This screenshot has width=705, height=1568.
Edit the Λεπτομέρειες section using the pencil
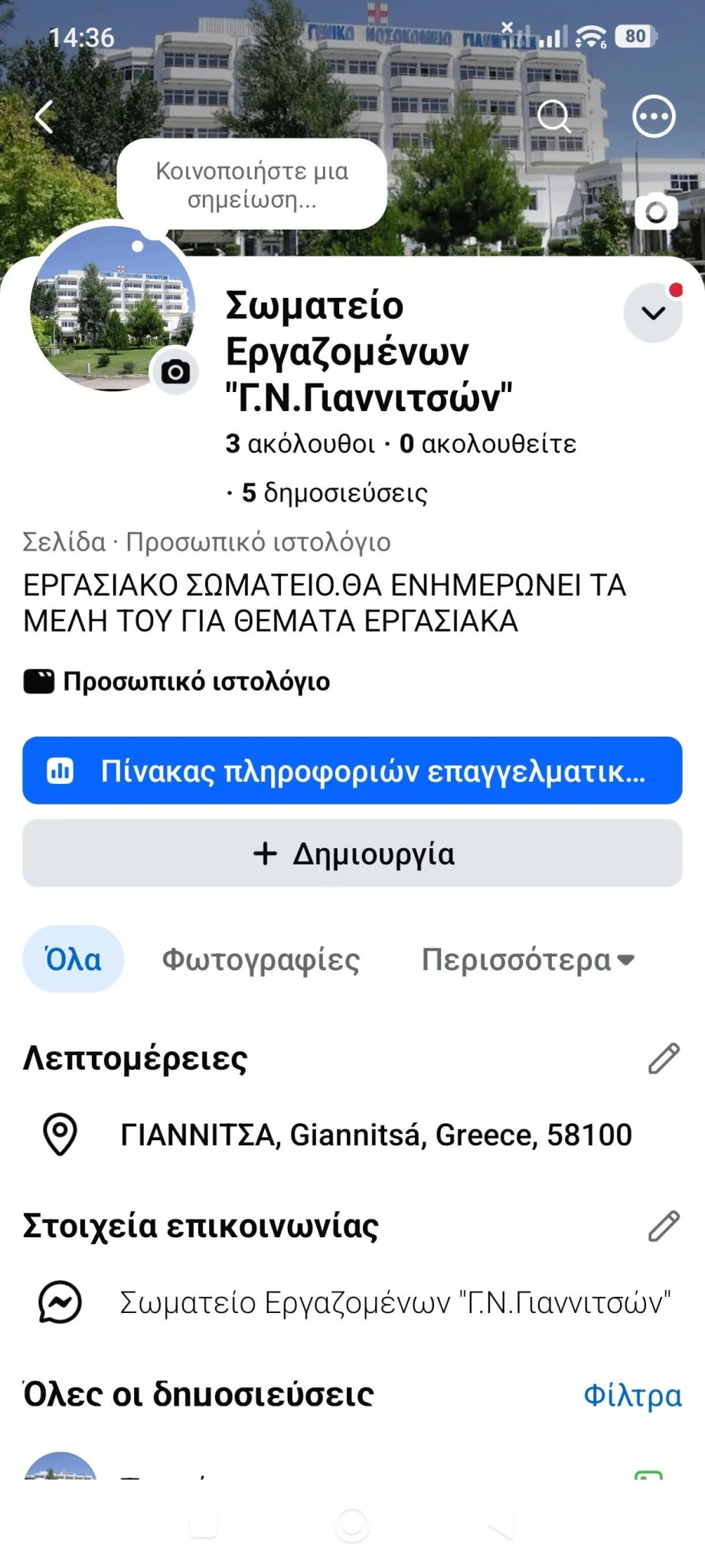pos(664,1058)
